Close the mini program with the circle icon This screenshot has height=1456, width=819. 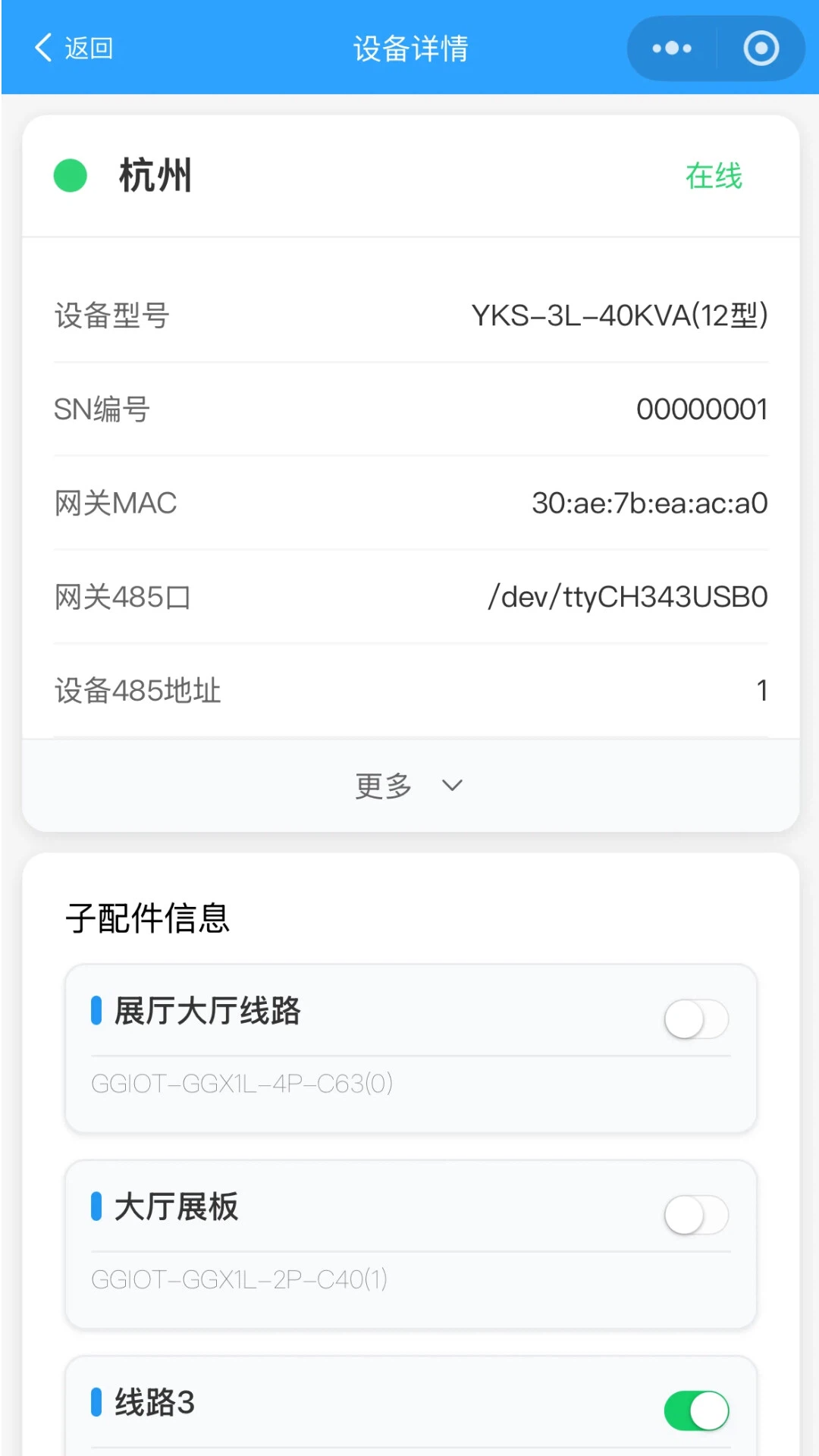[x=761, y=49]
